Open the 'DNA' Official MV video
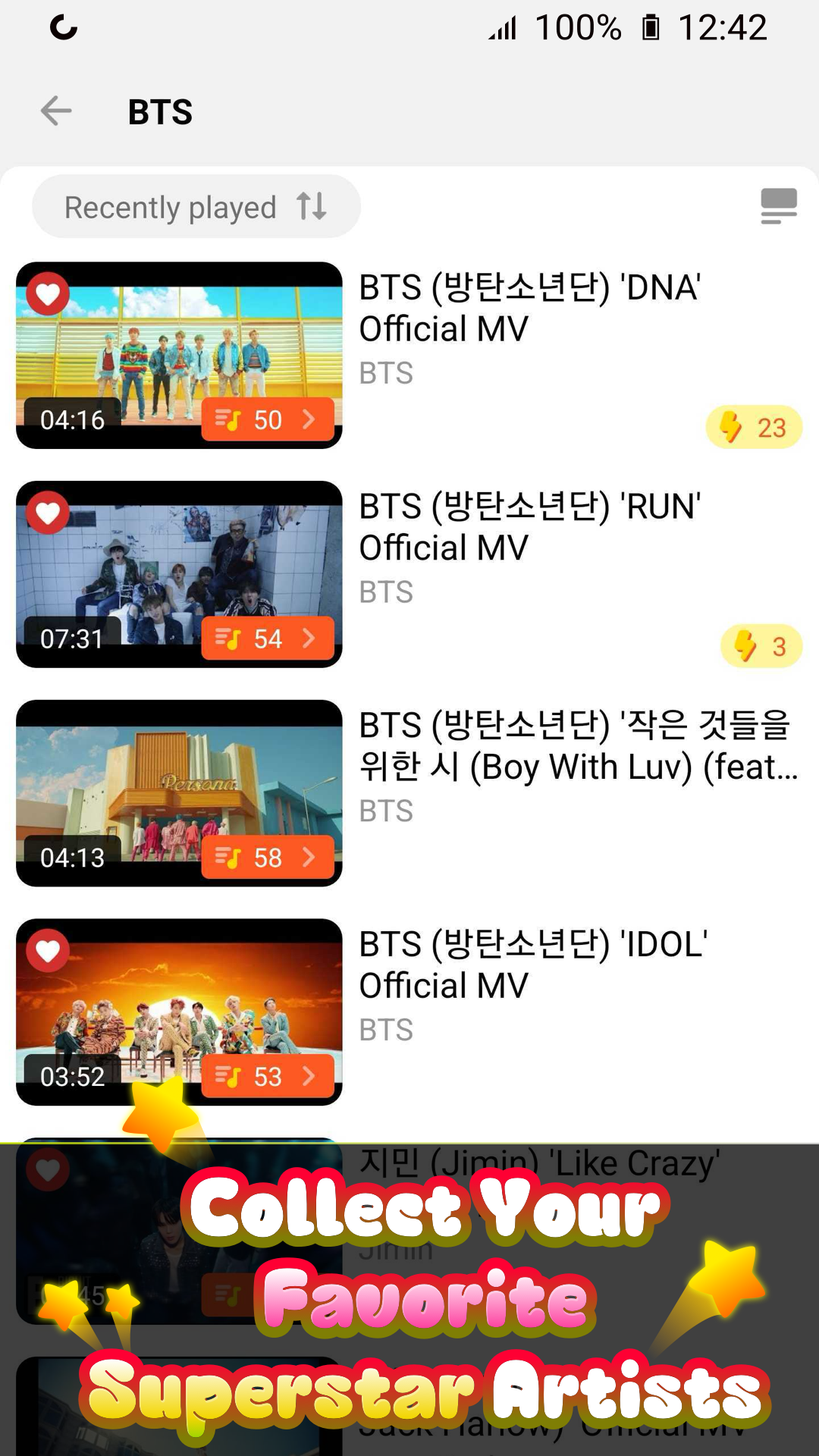 [x=179, y=355]
